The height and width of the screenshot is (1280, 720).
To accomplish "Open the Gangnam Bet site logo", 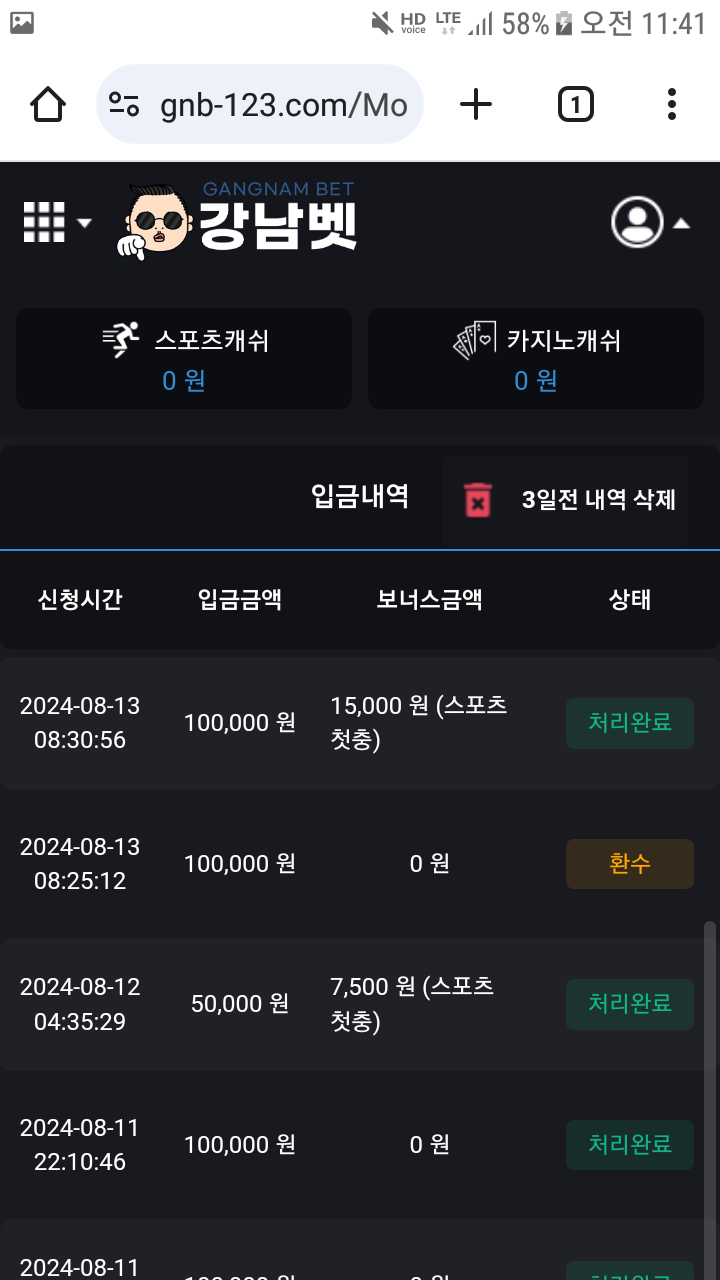I will 240,218.
